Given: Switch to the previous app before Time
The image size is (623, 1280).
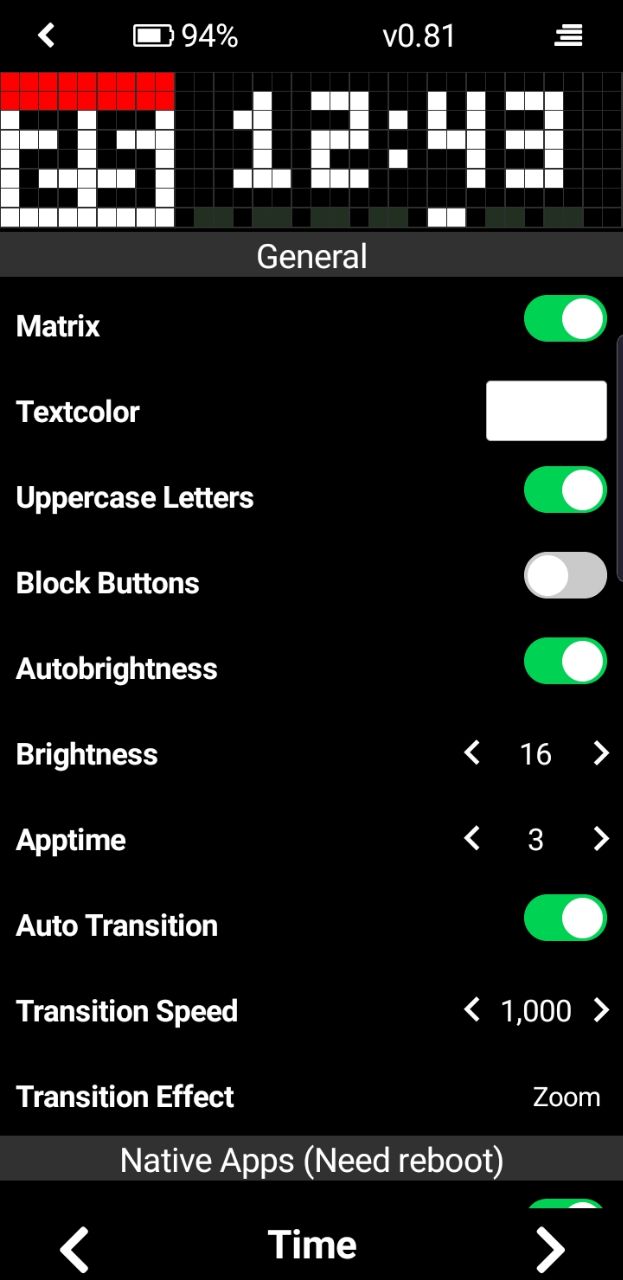Looking at the screenshot, I should tap(75, 1248).
